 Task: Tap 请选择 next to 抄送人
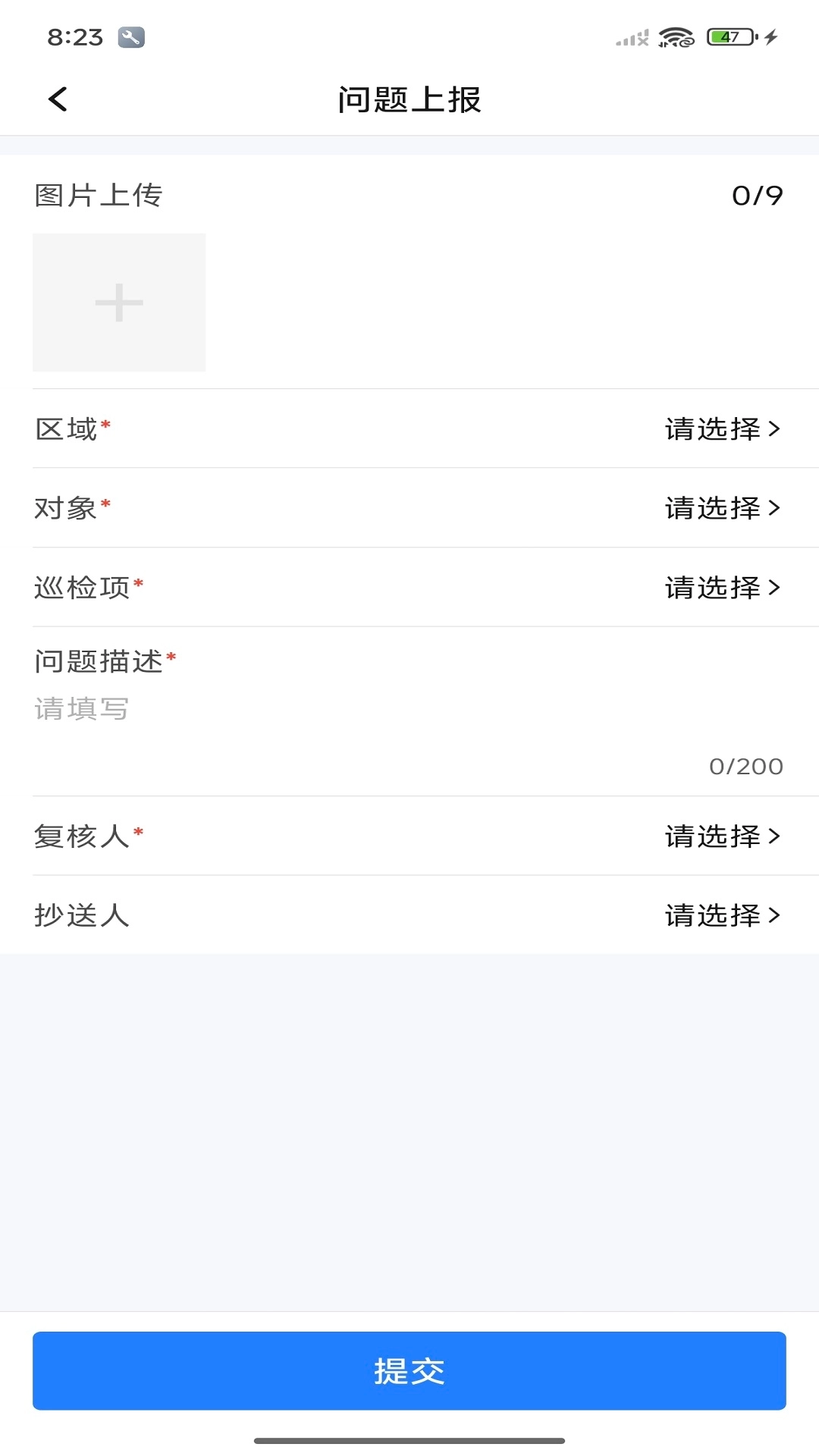point(712,915)
